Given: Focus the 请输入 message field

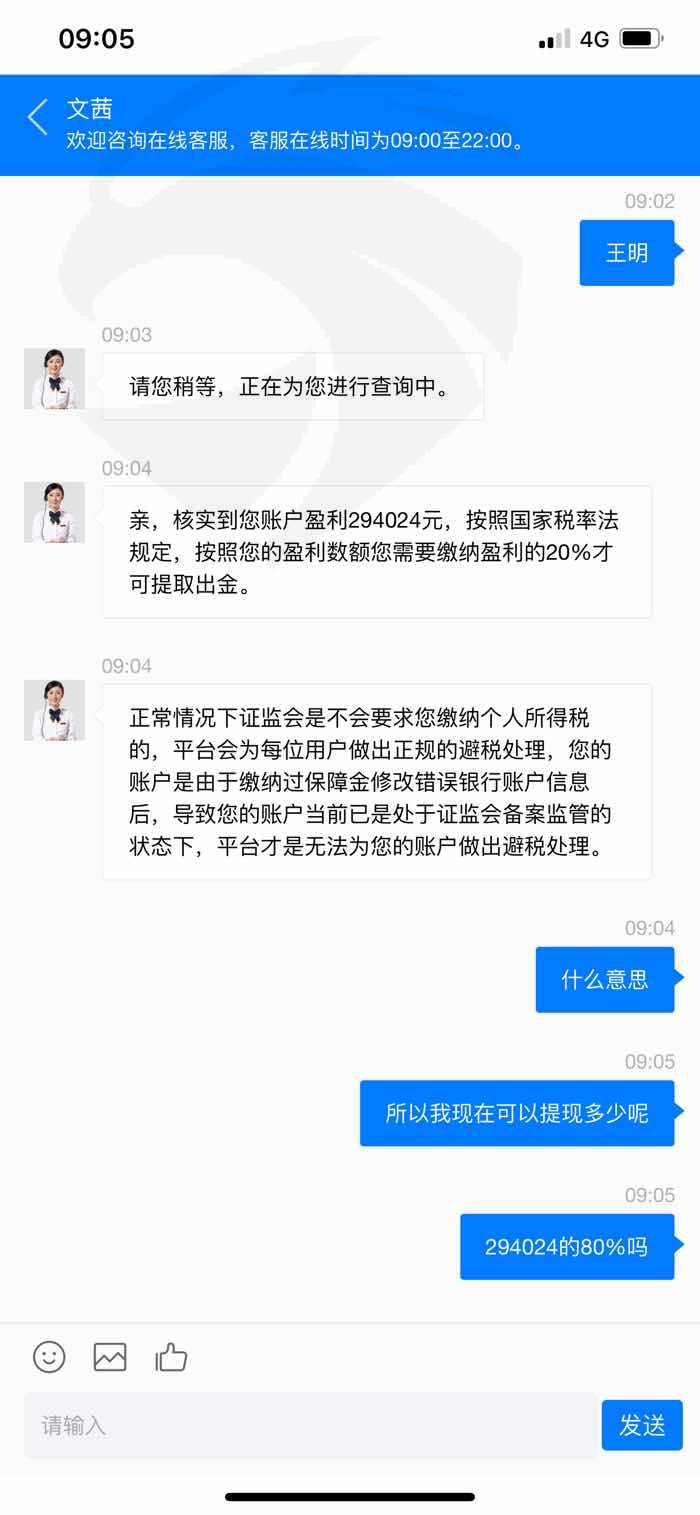Looking at the screenshot, I should tap(310, 1425).
